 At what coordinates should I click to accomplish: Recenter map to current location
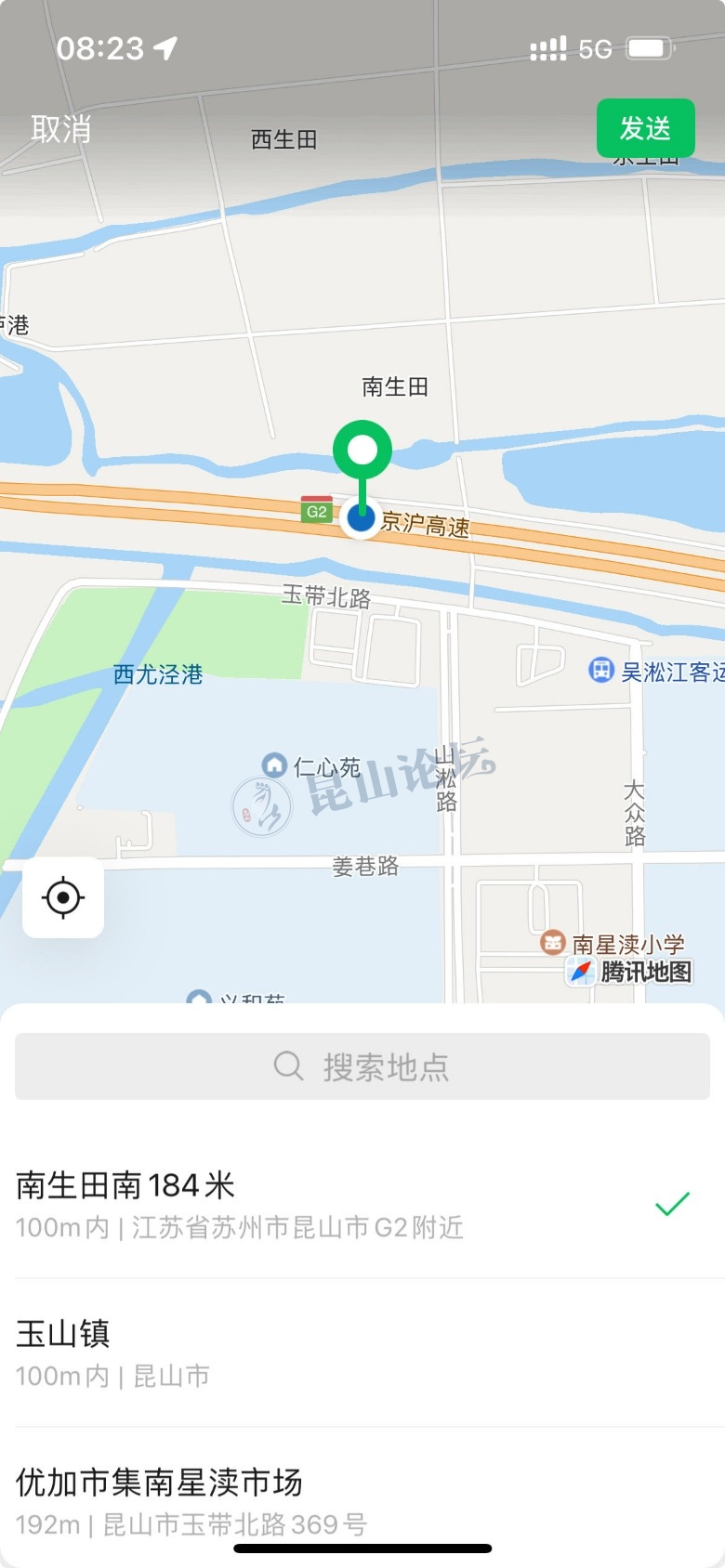[63, 897]
